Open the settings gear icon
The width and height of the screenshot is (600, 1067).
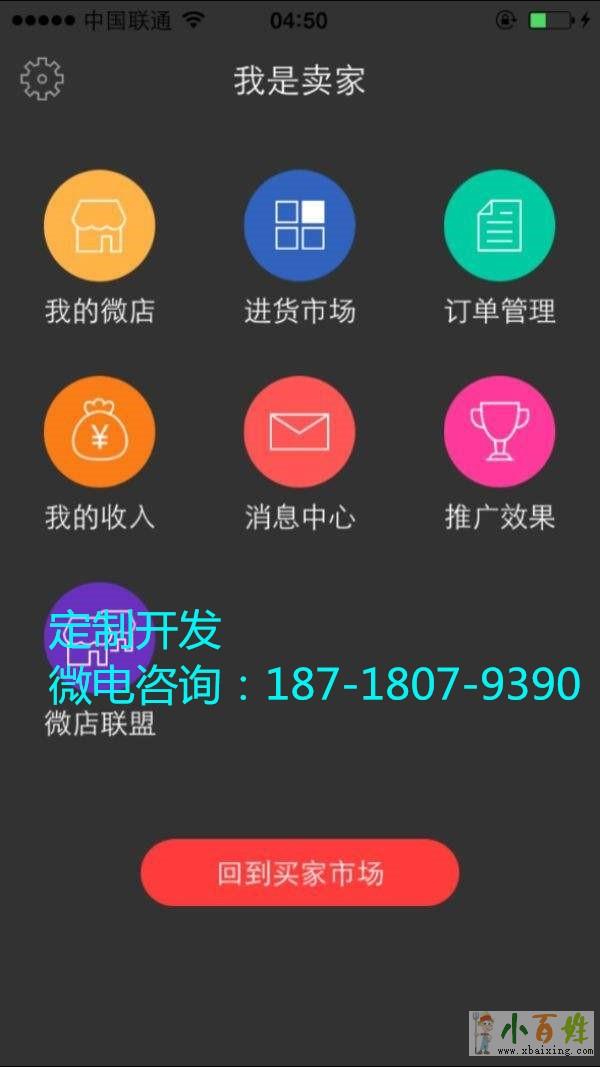pos(42,79)
